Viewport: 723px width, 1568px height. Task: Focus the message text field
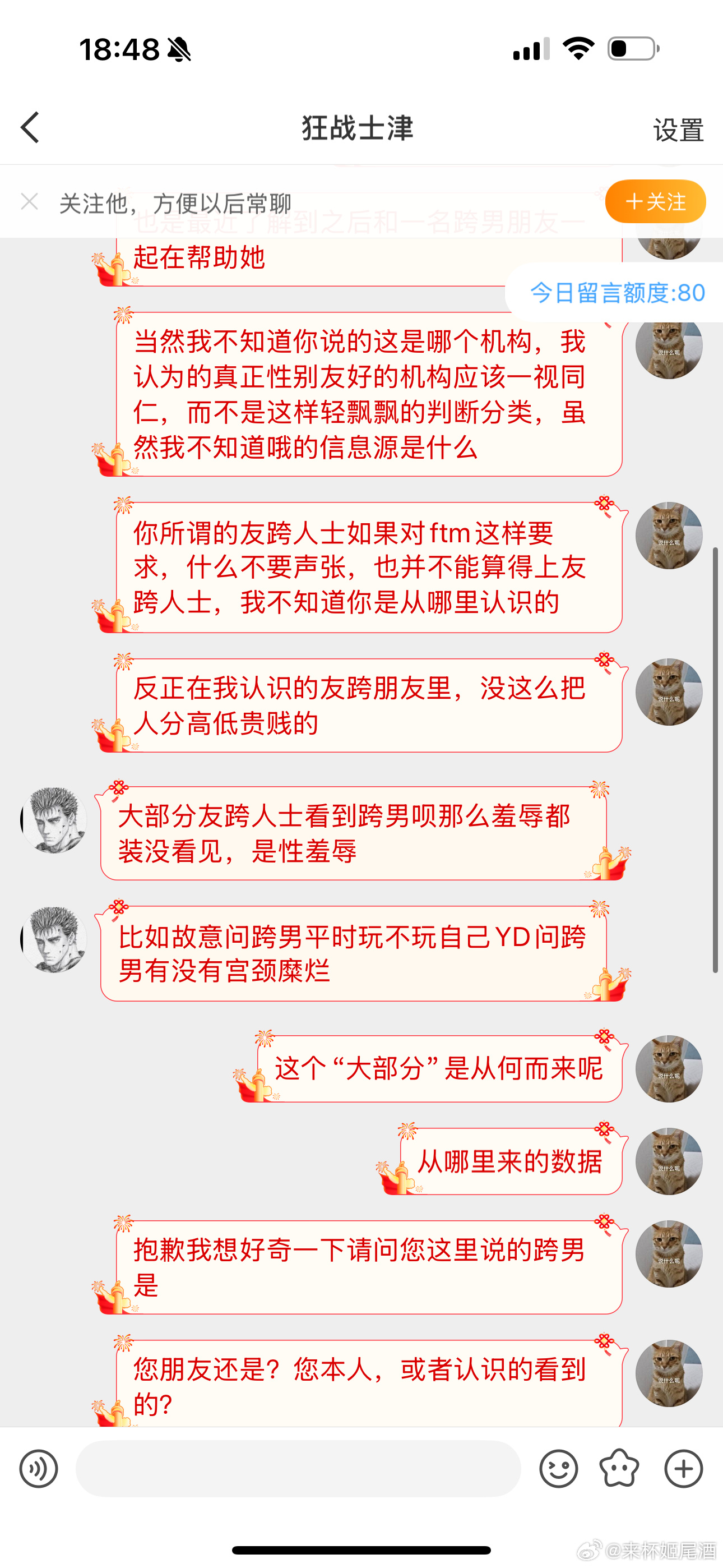(298, 1468)
